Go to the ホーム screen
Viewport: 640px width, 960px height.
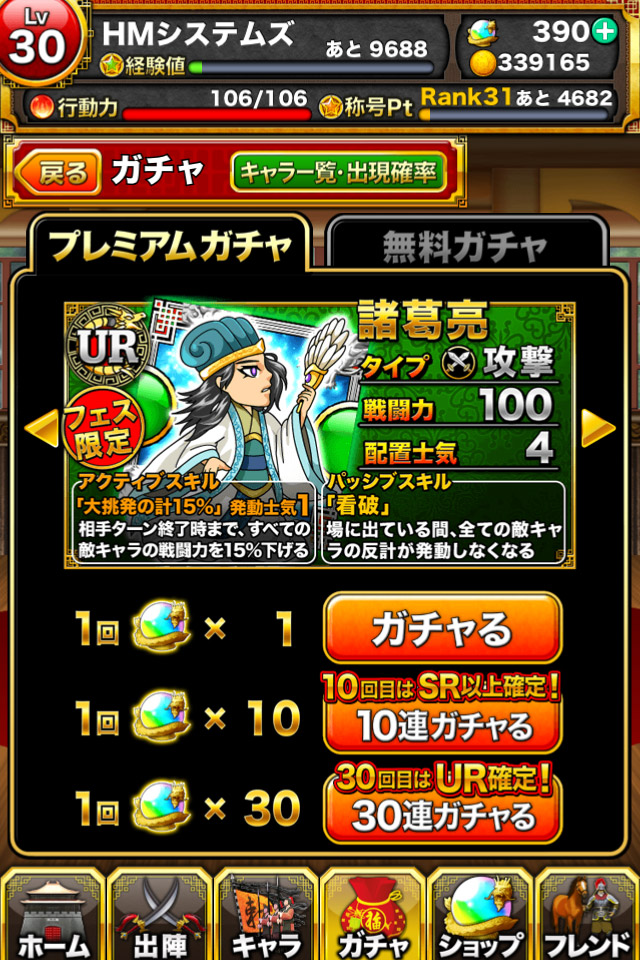(x=52, y=915)
